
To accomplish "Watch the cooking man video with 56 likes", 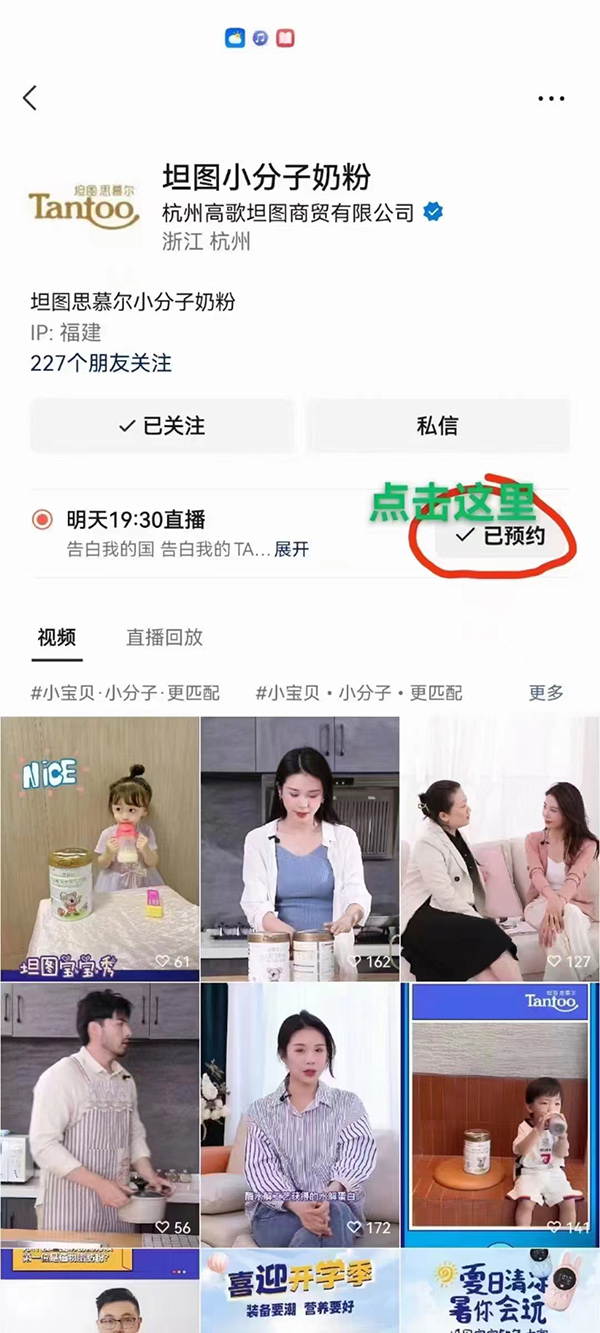I will 99,1112.
